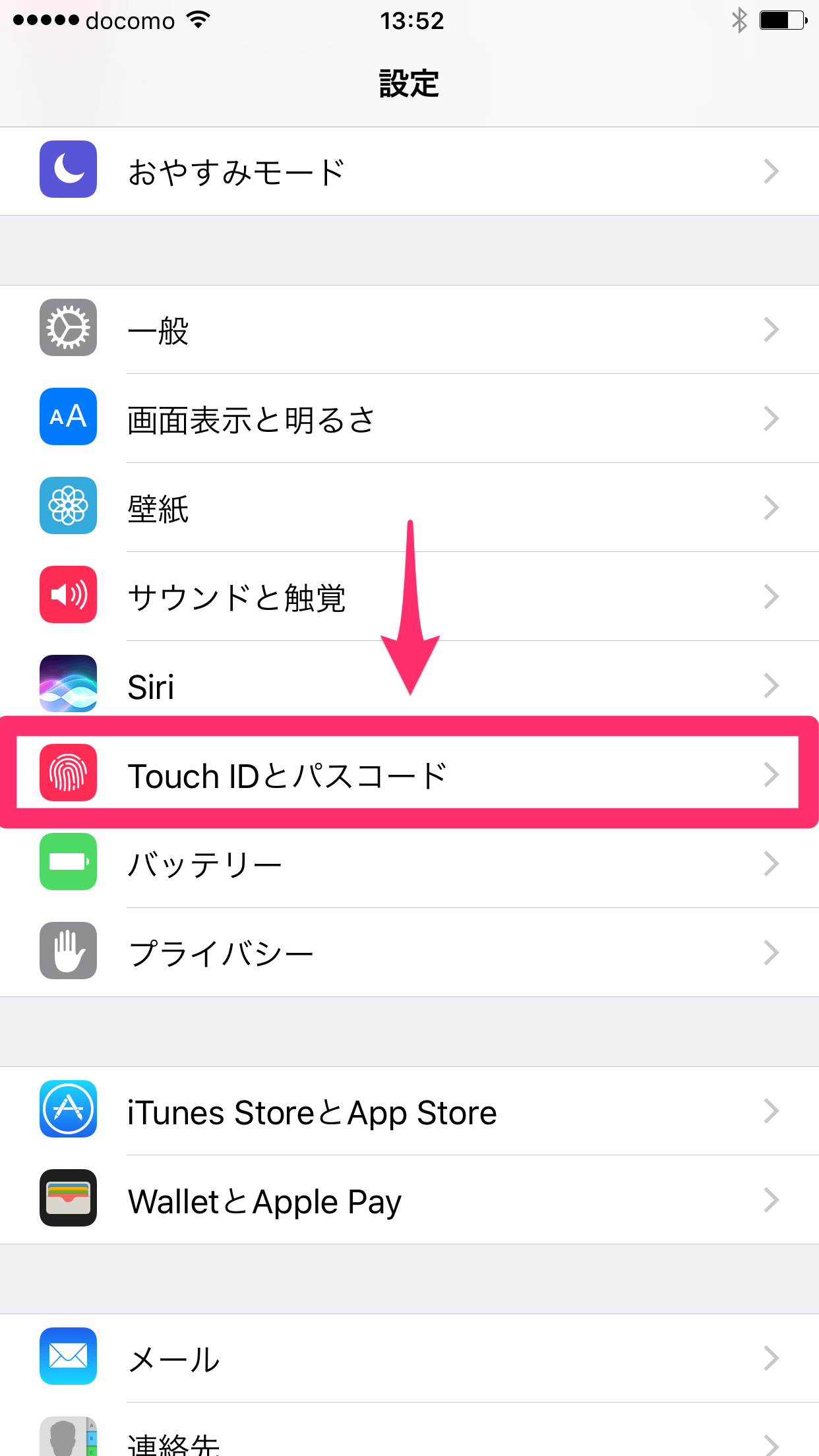Open the iTunes StoreとApp Store row
This screenshot has width=819, height=1456.
(x=409, y=1111)
